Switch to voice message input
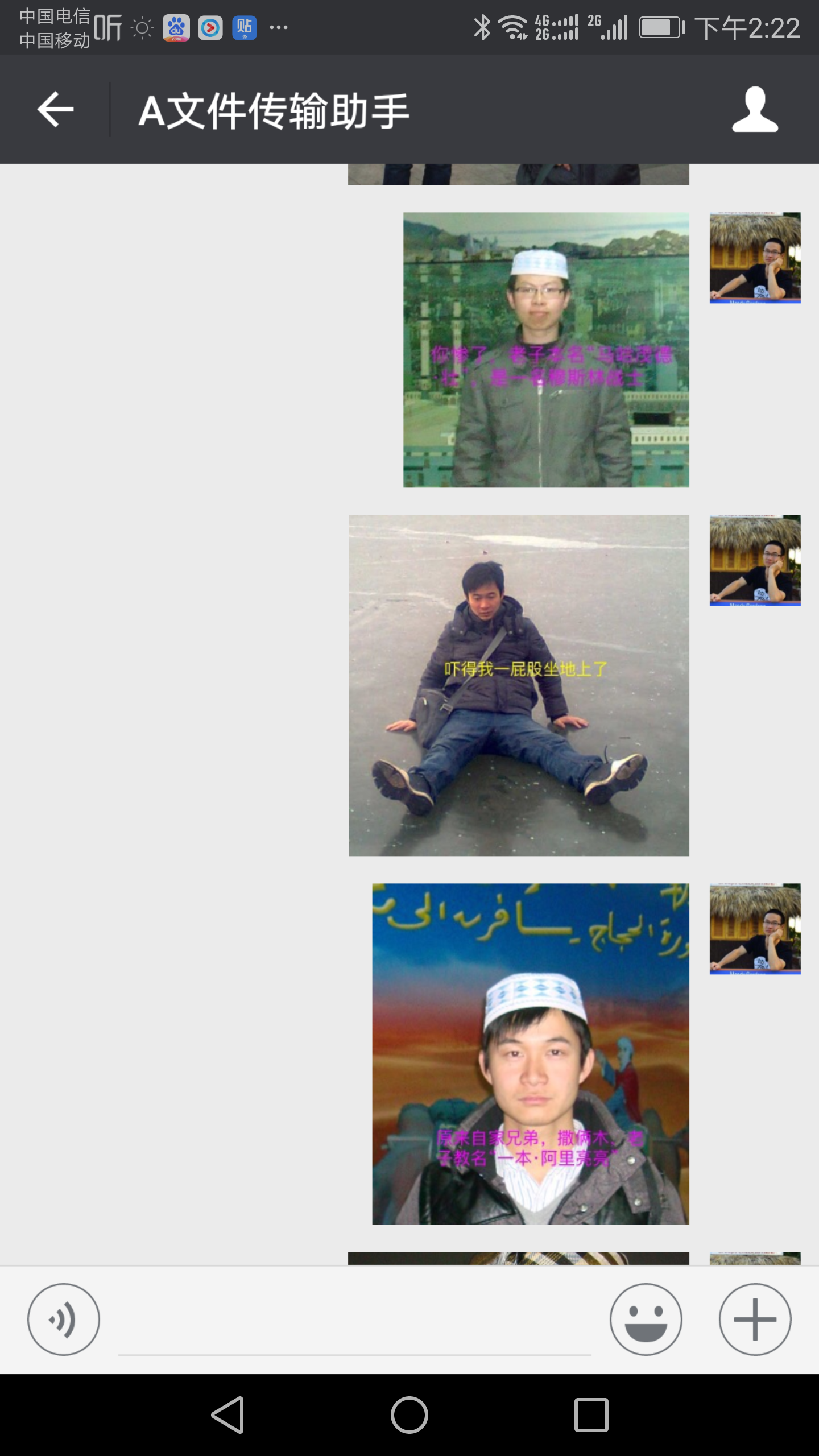Image resolution: width=819 pixels, height=1456 pixels. pos(64,1319)
